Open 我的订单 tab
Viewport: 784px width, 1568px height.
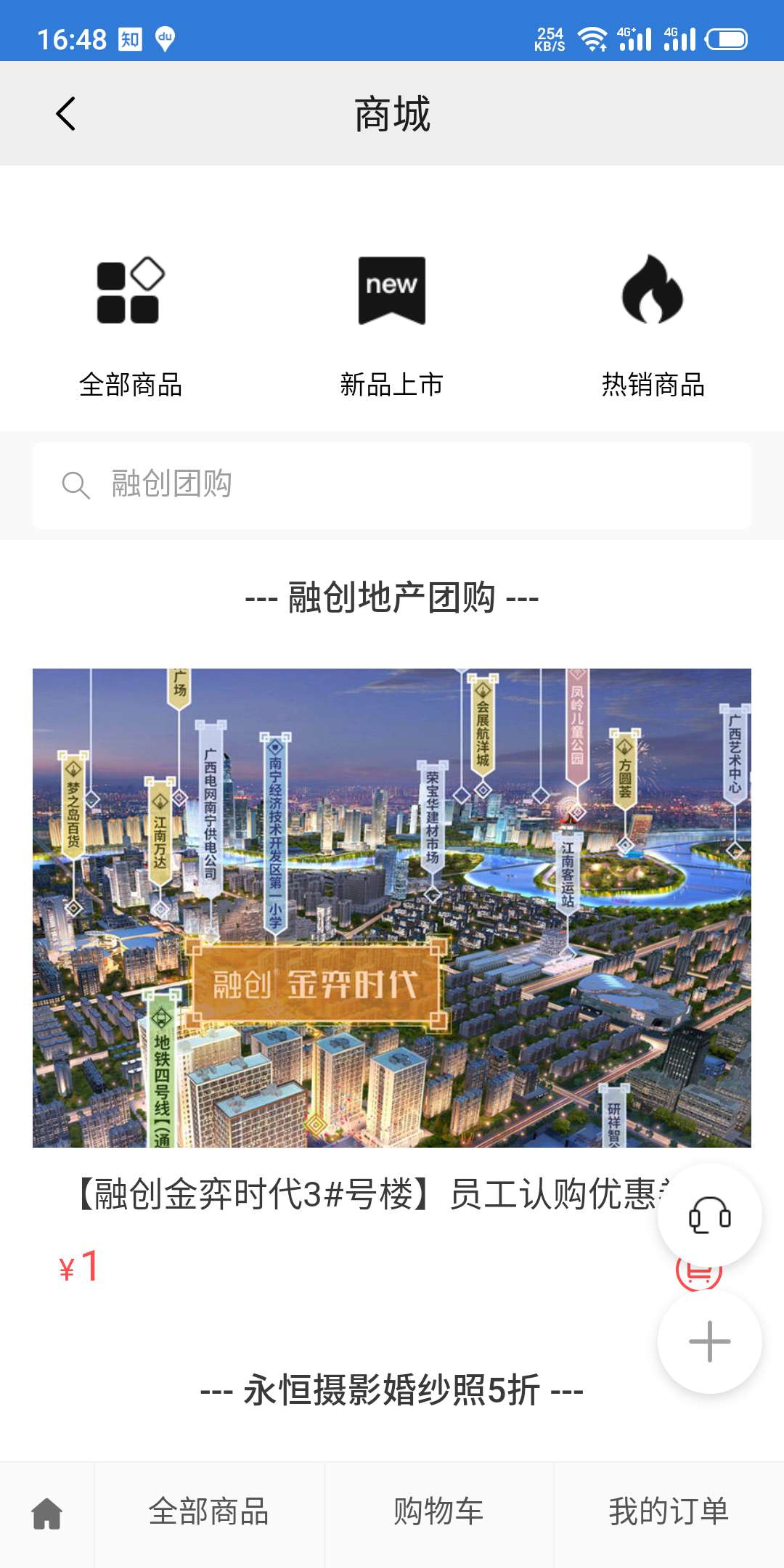[x=669, y=1513]
